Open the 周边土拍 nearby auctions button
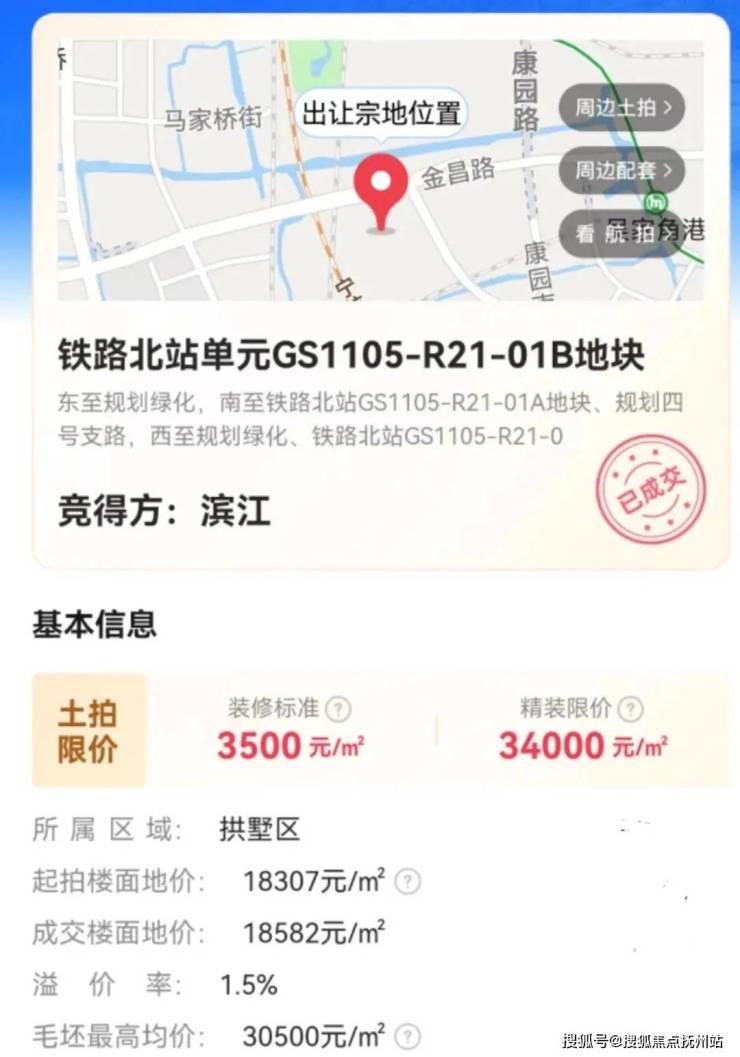The width and height of the screenshot is (740, 1057). (x=621, y=108)
